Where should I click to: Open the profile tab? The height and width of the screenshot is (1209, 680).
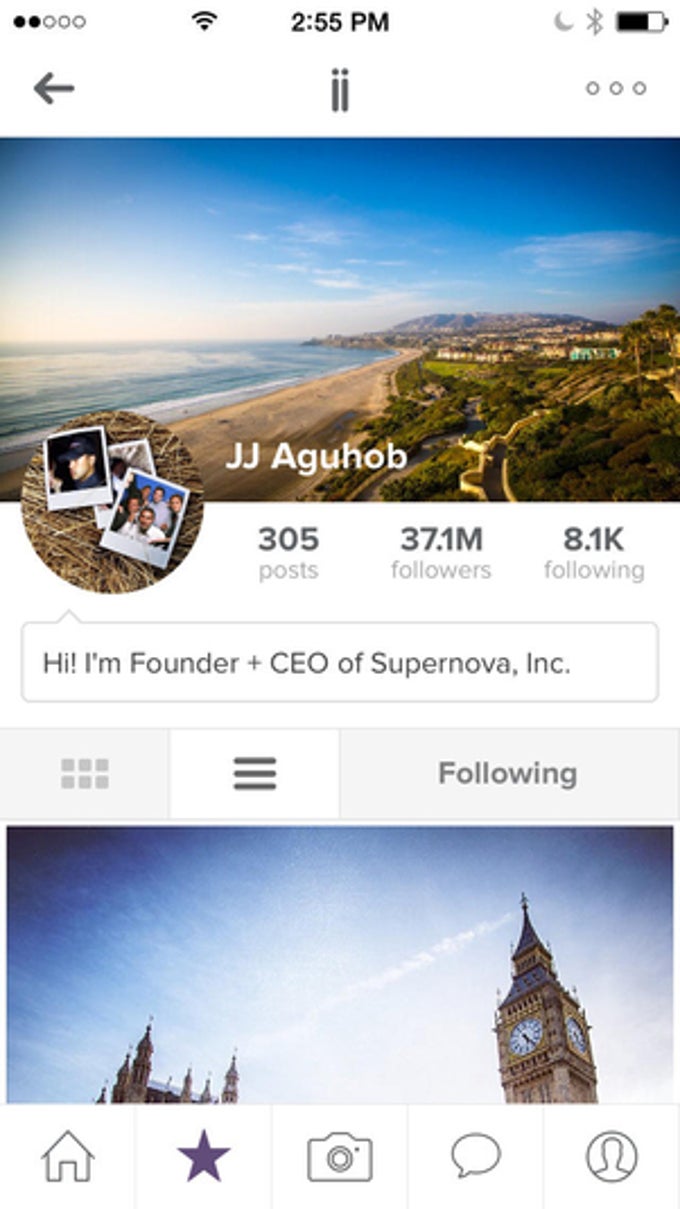[611, 1157]
